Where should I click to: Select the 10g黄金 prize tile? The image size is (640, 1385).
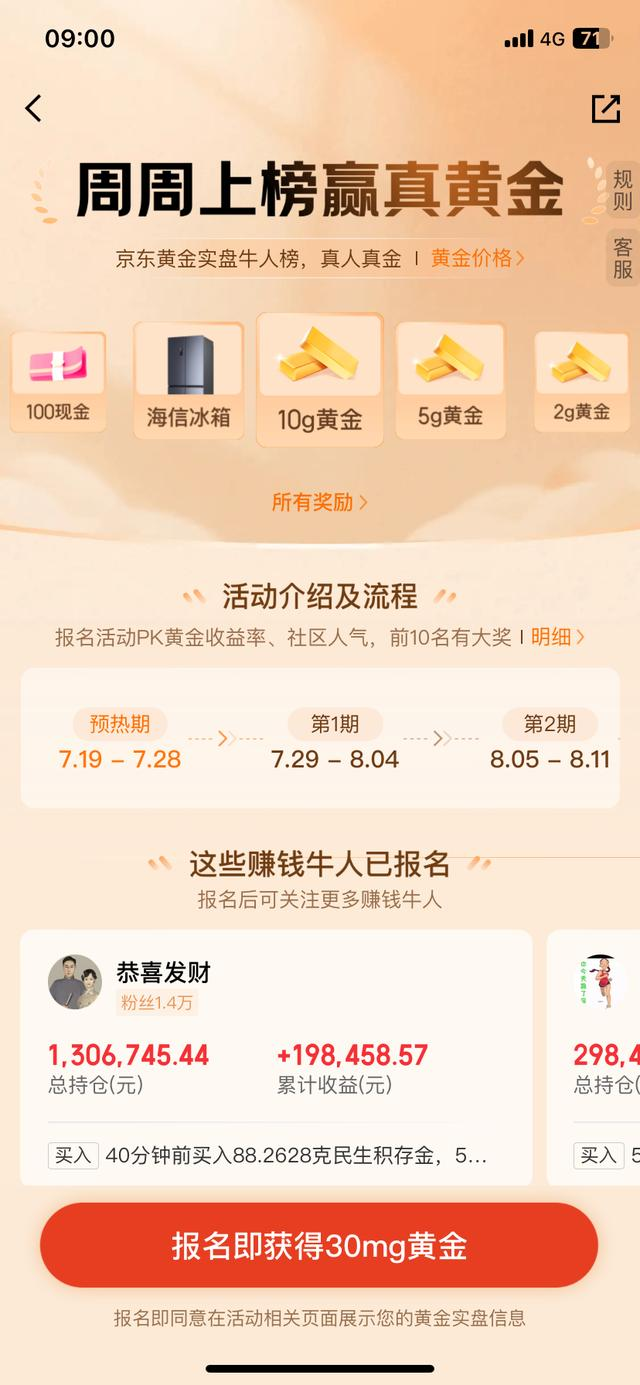[319, 379]
